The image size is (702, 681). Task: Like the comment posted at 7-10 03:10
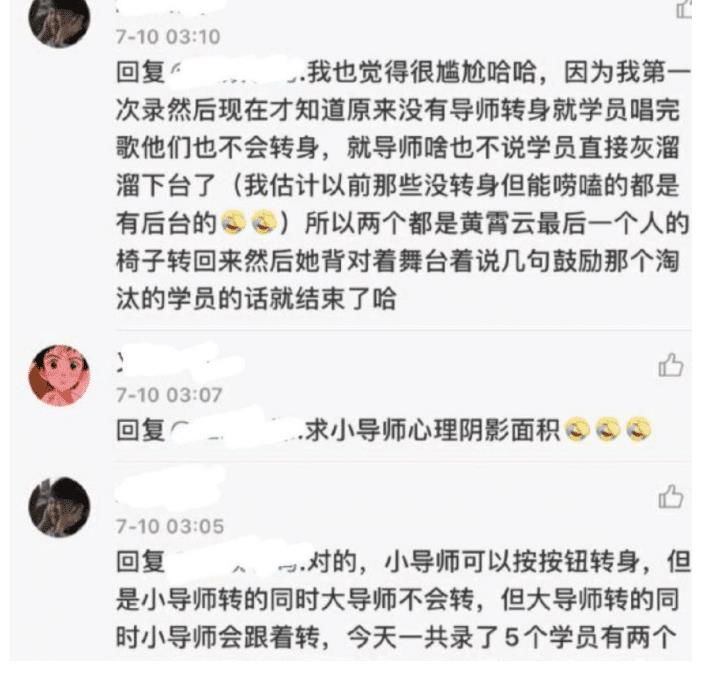click(684, 9)
